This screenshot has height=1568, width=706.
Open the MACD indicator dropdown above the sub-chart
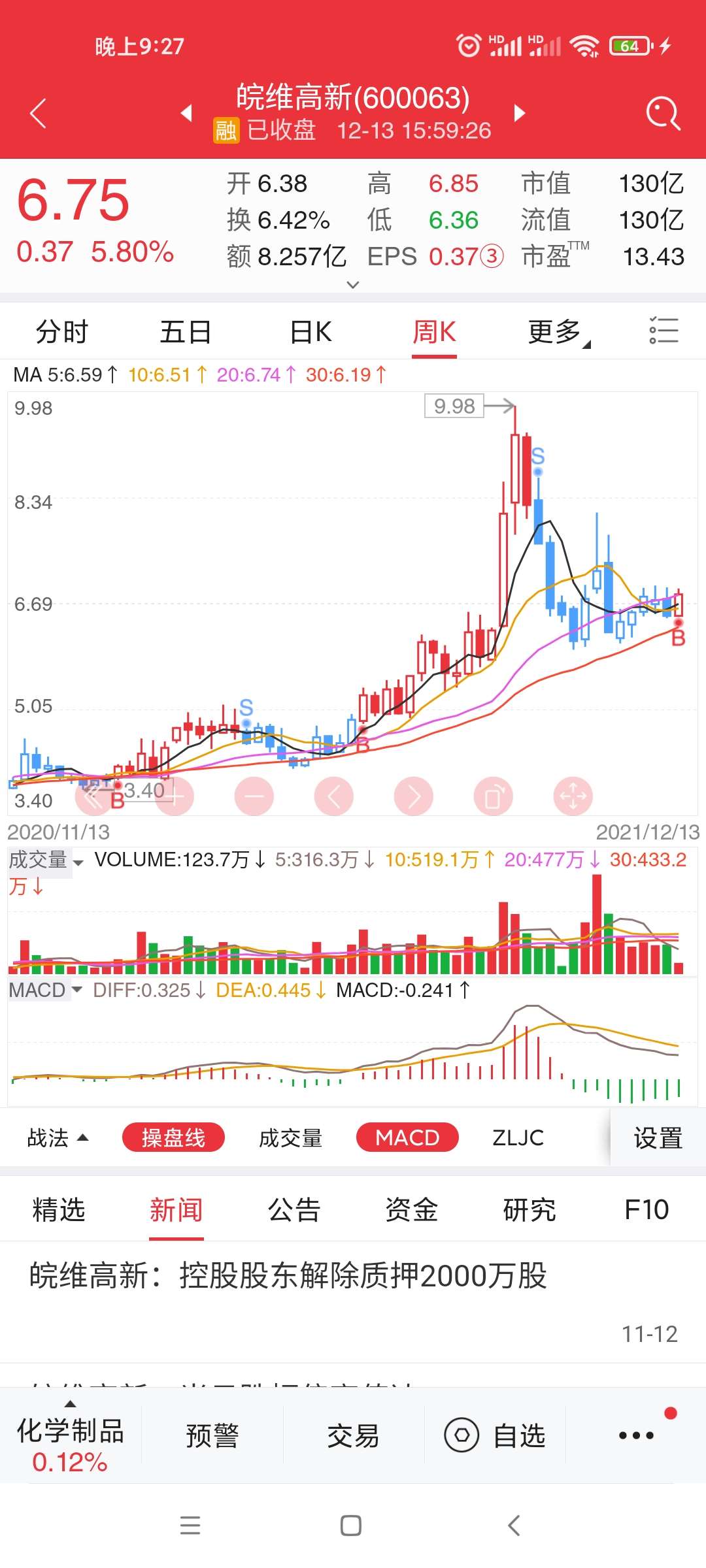[x=45, y=990]
